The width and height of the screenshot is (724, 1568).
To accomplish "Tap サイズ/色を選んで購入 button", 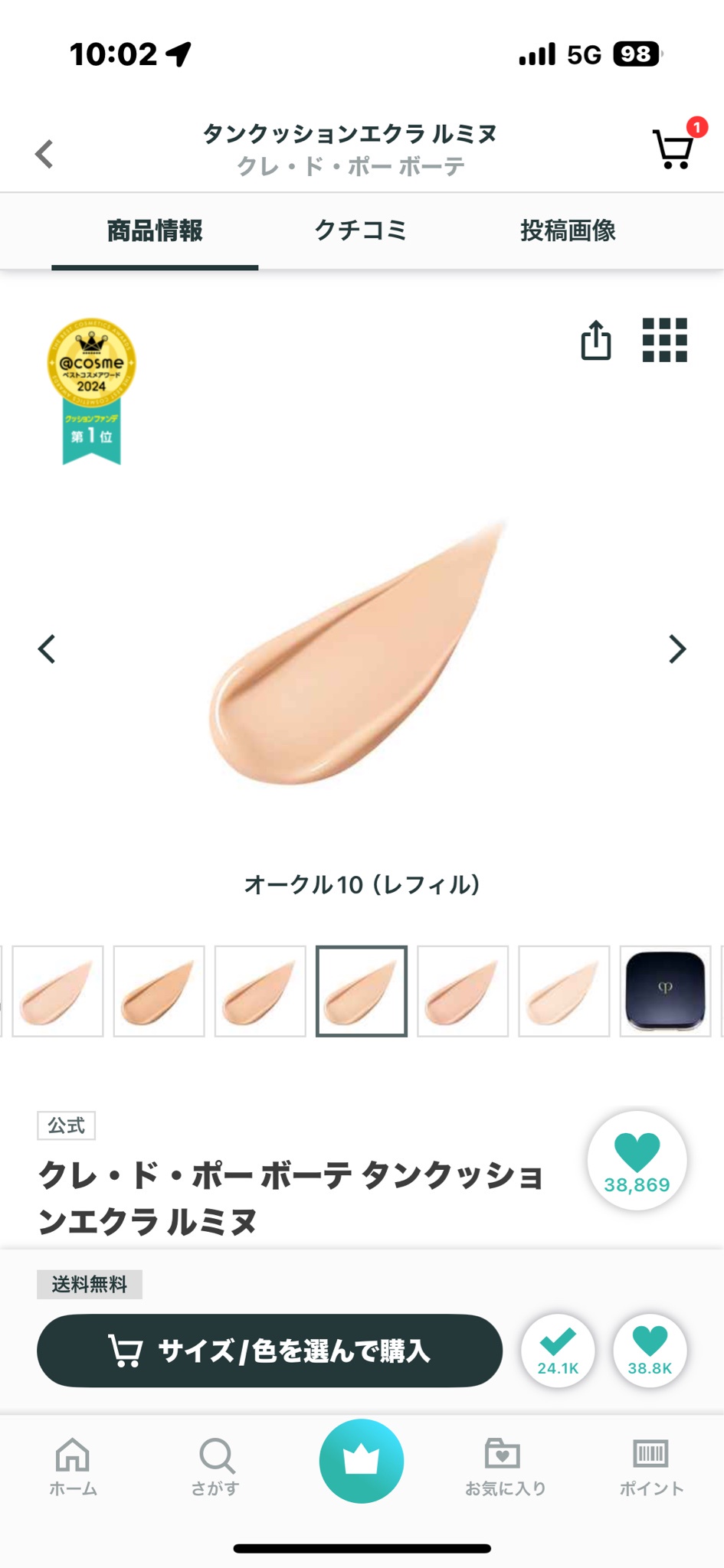I will 270,1351.
